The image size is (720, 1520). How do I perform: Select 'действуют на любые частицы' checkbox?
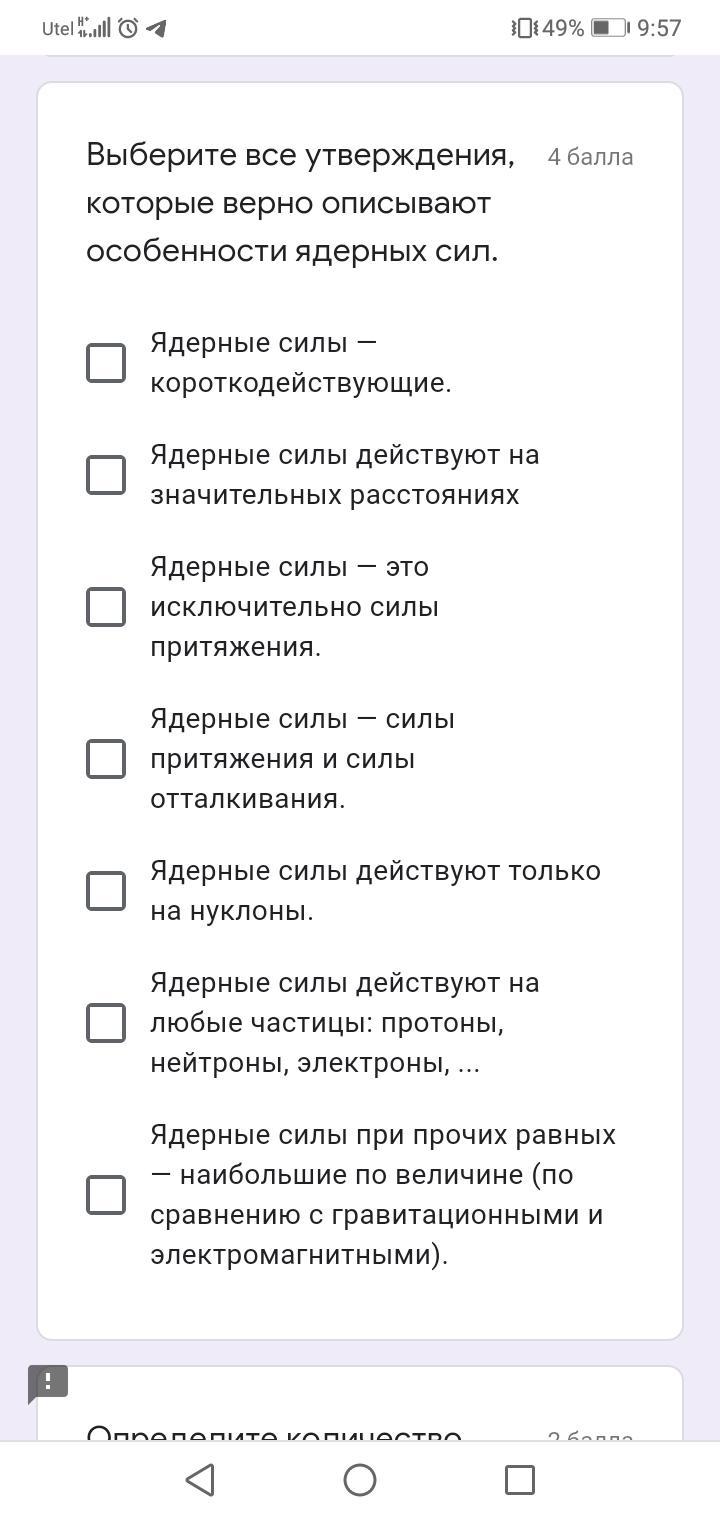106,1023
